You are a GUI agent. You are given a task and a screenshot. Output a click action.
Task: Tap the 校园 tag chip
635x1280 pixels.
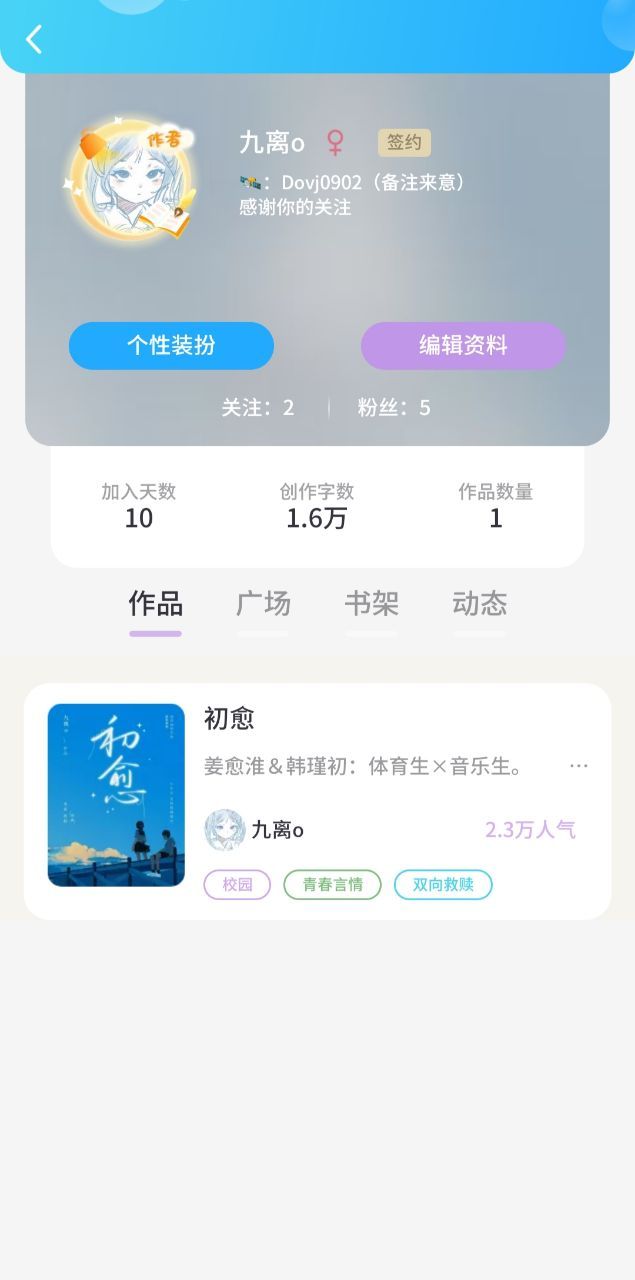pos(237,885)
